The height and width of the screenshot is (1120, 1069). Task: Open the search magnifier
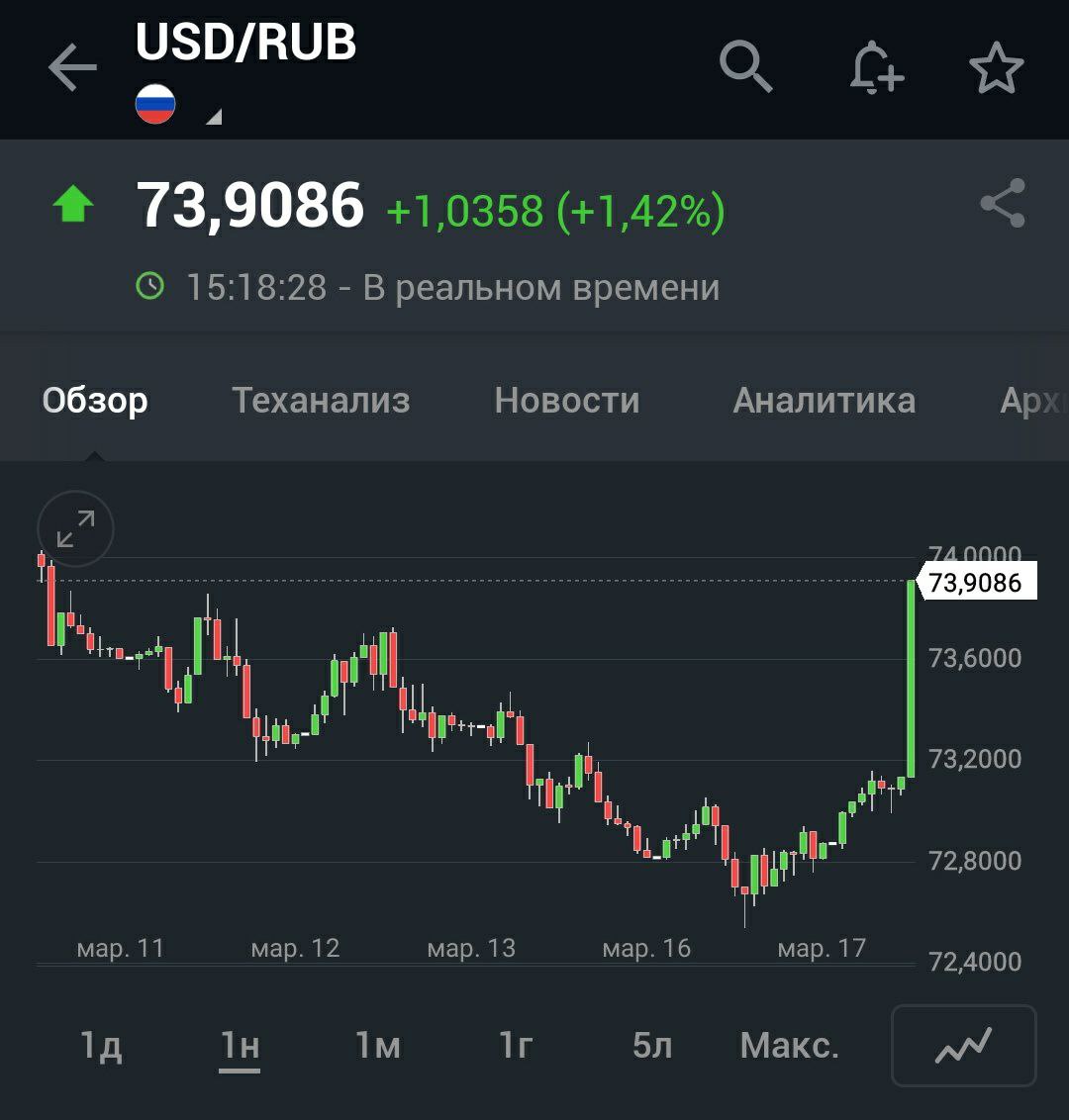(x=745, y=68)
